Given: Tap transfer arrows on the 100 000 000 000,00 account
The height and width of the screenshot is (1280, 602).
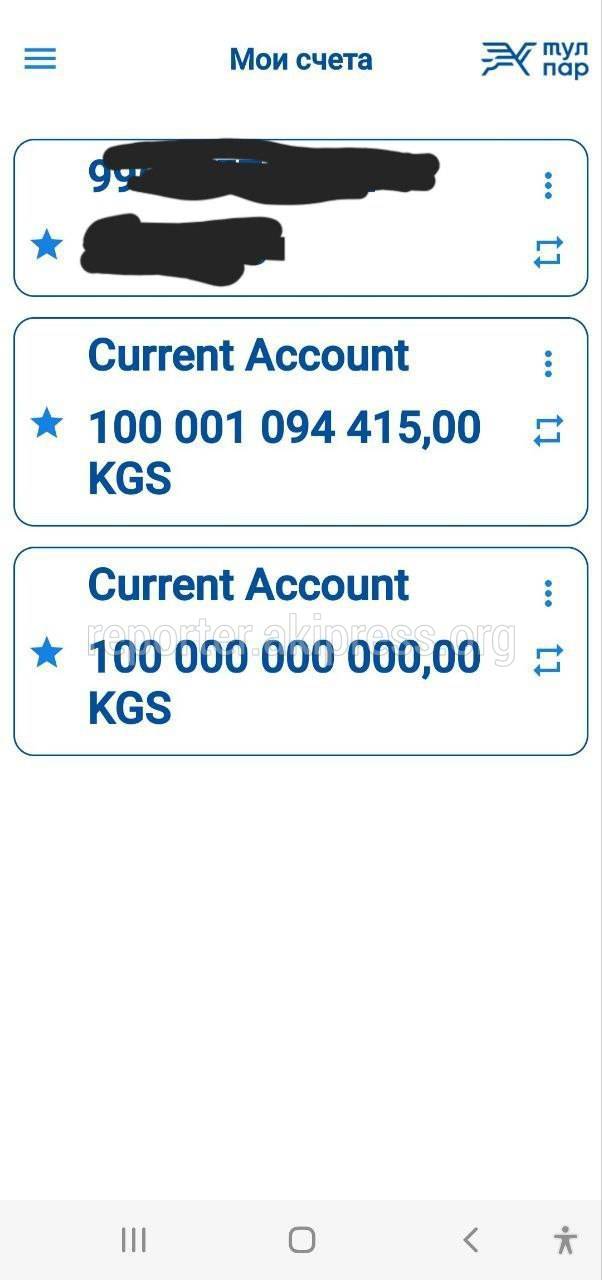Looking at the screenshot, I should tap(548, 661).
